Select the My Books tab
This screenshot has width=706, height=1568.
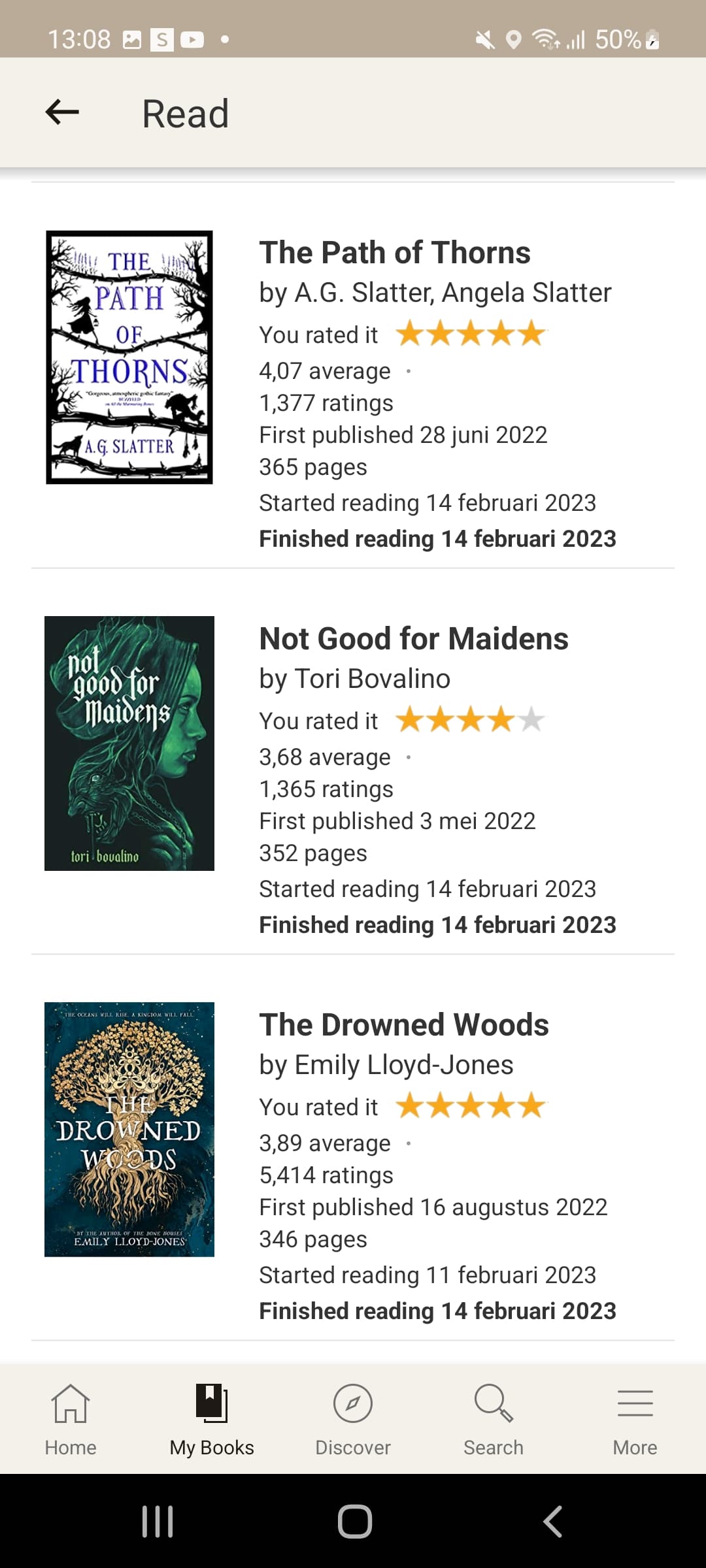[x=212, y=1419]
